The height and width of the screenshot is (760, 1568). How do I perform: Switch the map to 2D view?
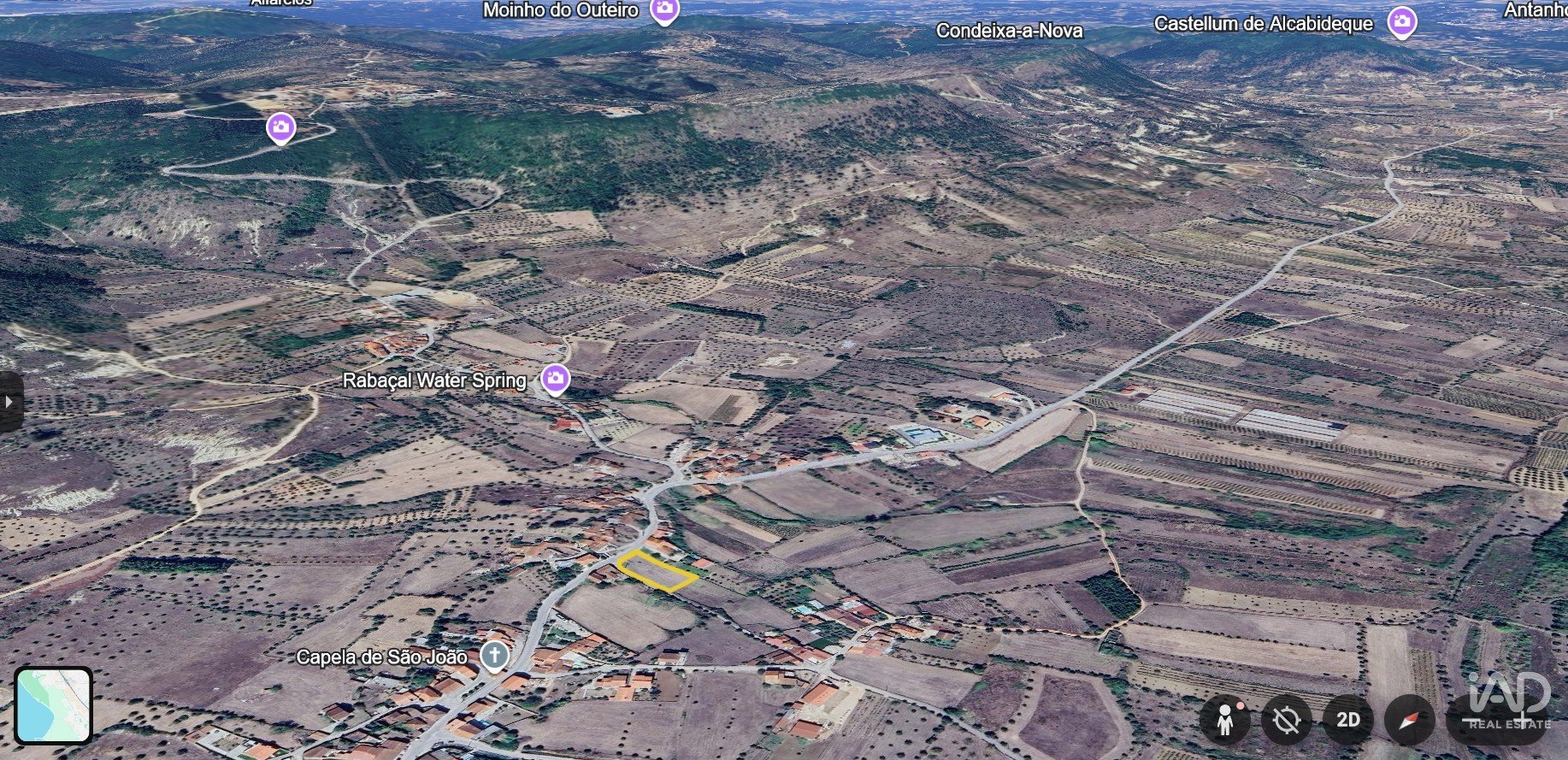(1347, 721)
